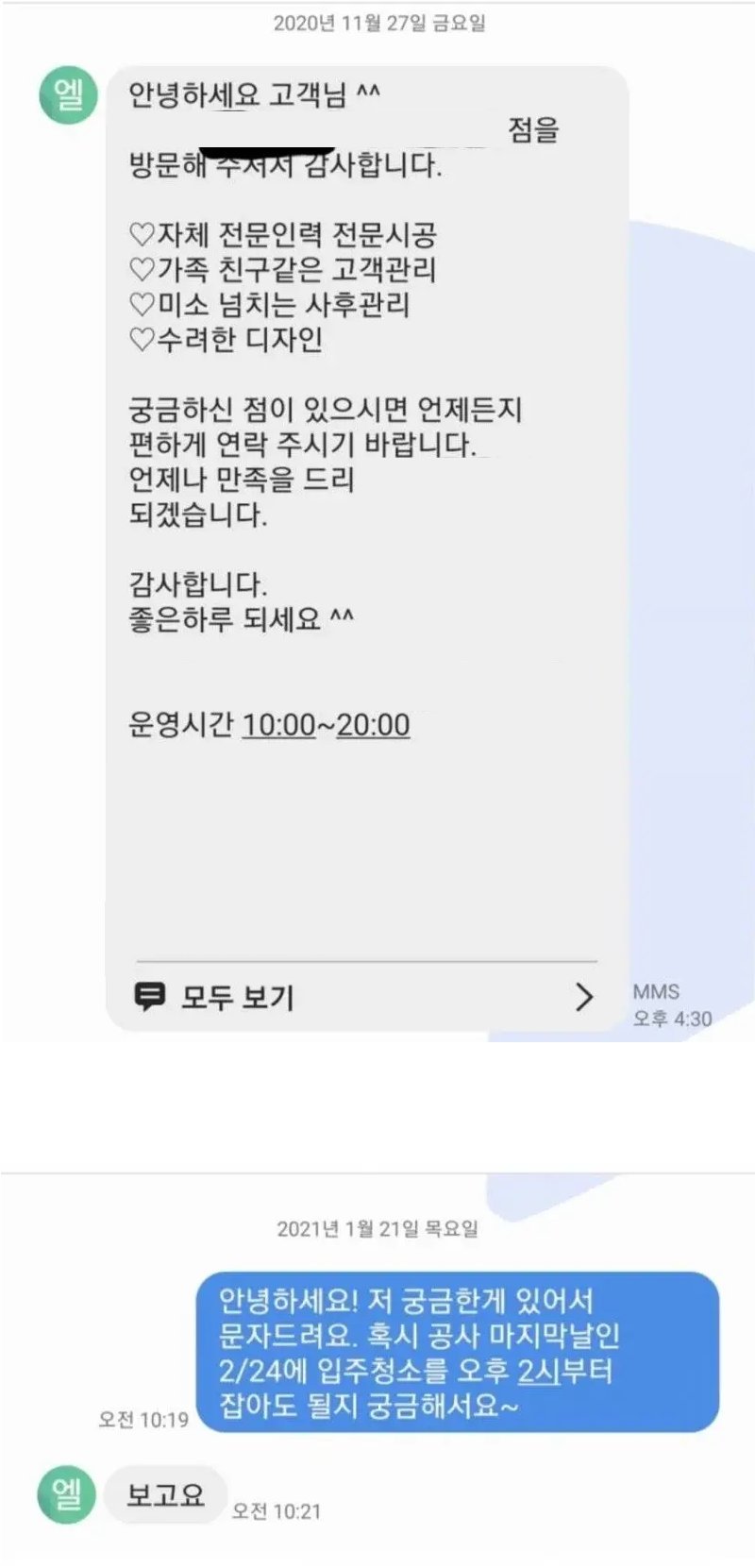This screenshot has height=1568, width=755.
Task: Tap the underlined 10:00 opening time
Action: click(x=278, y=725)
